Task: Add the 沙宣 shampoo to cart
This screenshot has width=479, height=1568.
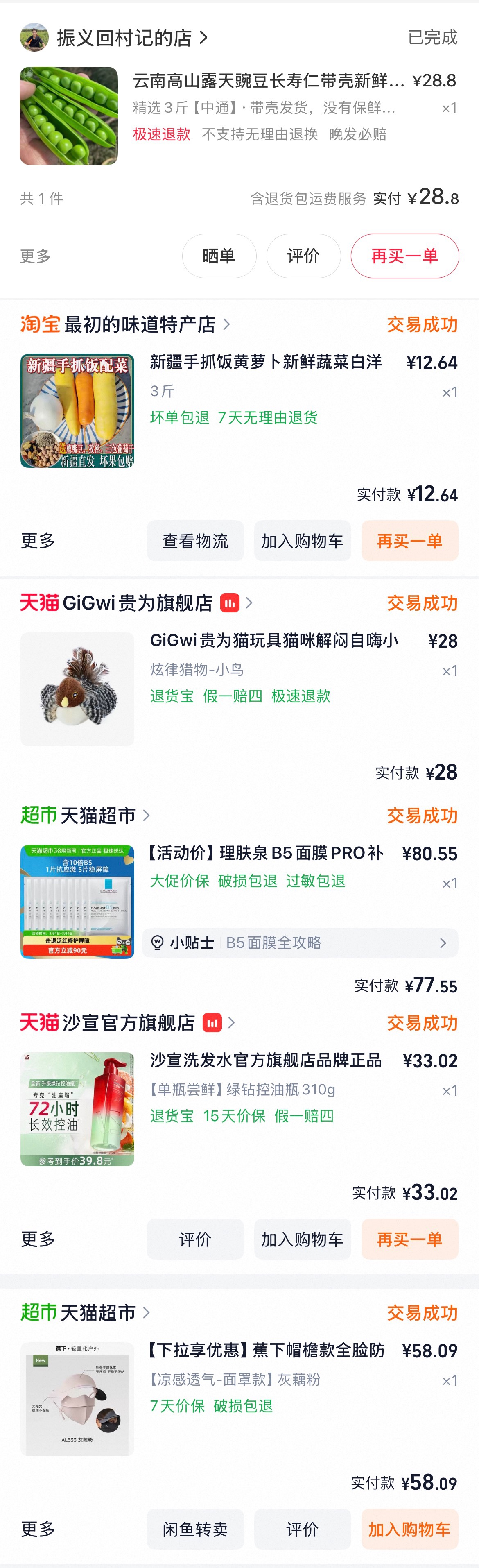Action: click(303, 1239)
